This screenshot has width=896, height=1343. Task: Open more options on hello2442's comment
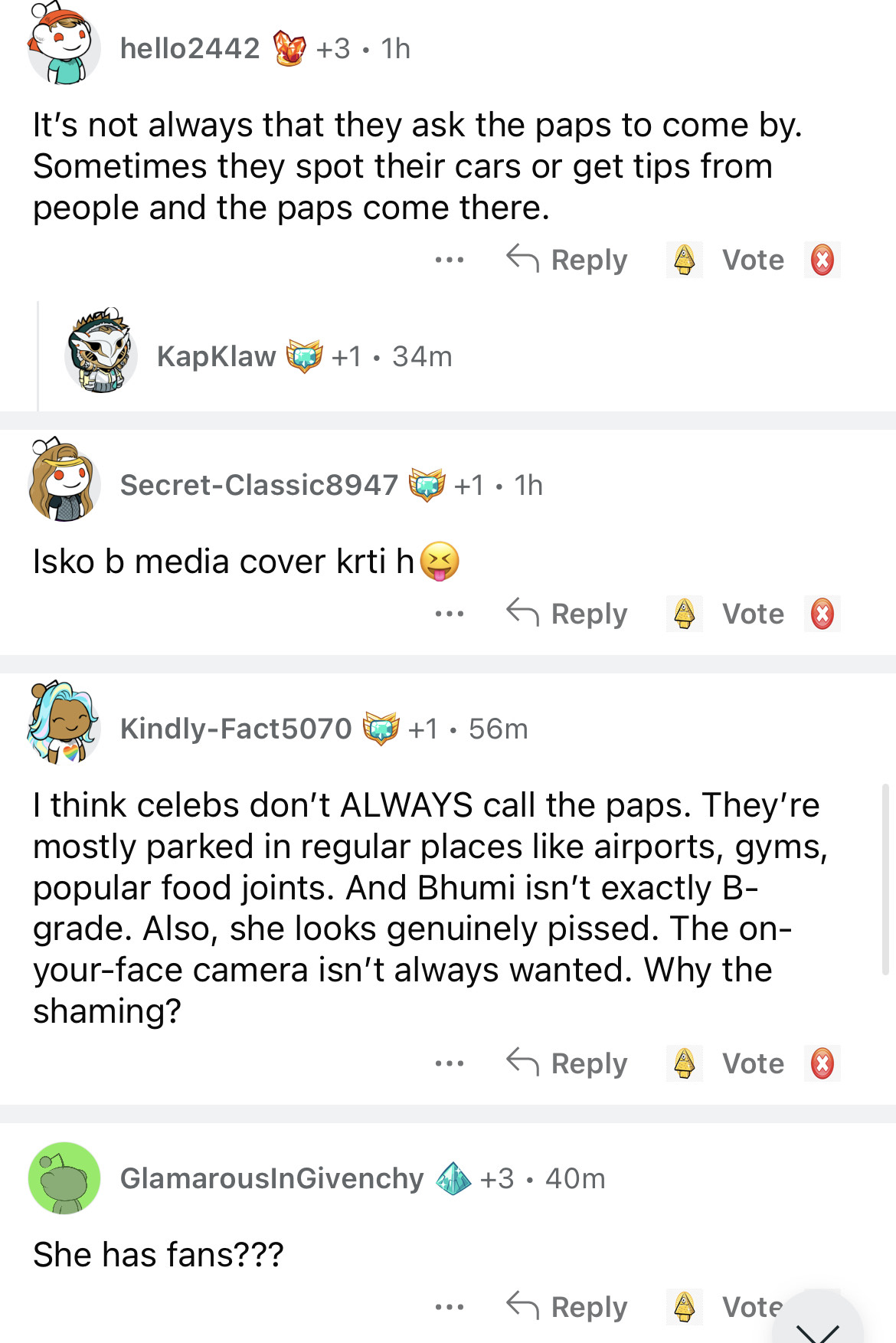(449, 260)
